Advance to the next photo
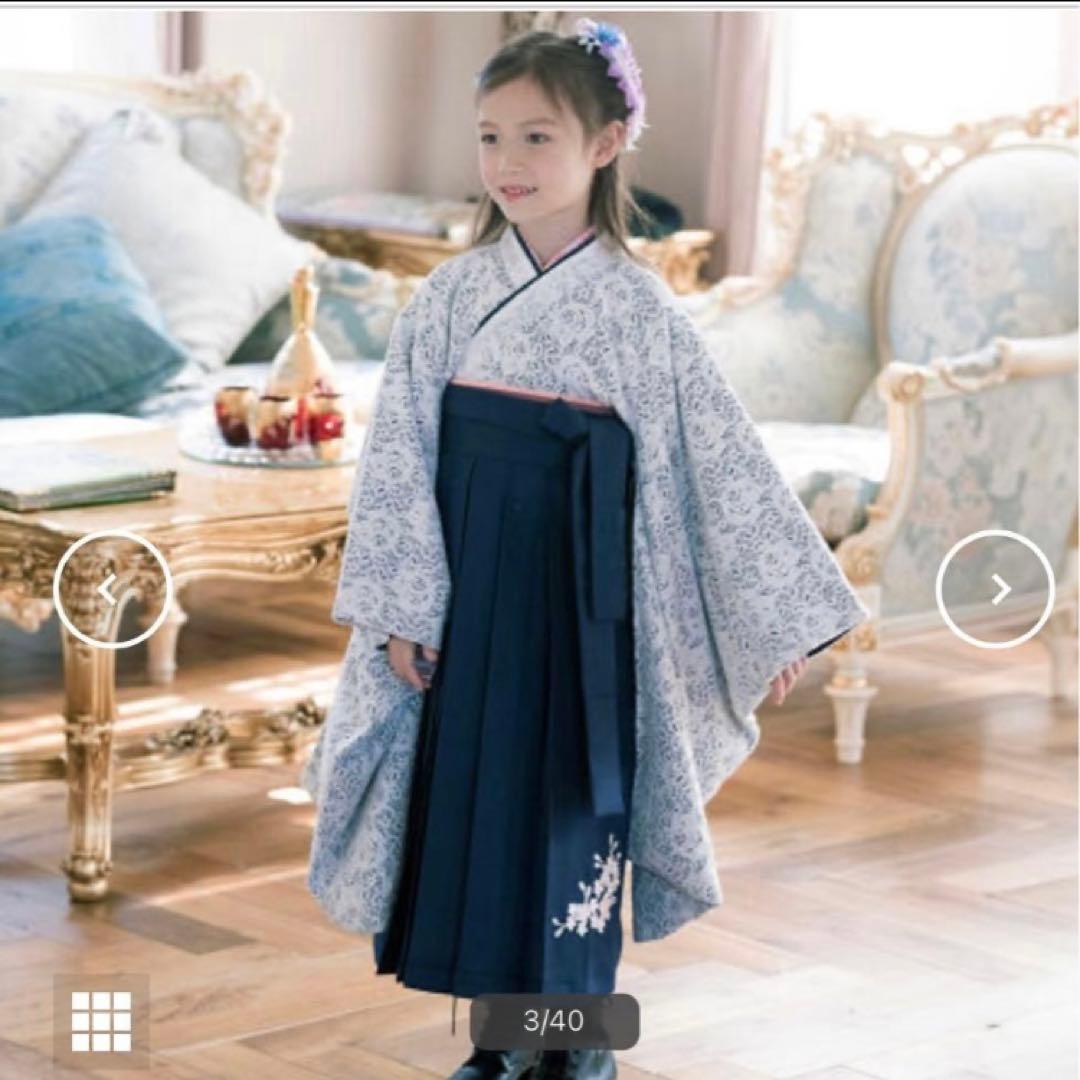1080x1080 pixels. (x=995, y=590)
